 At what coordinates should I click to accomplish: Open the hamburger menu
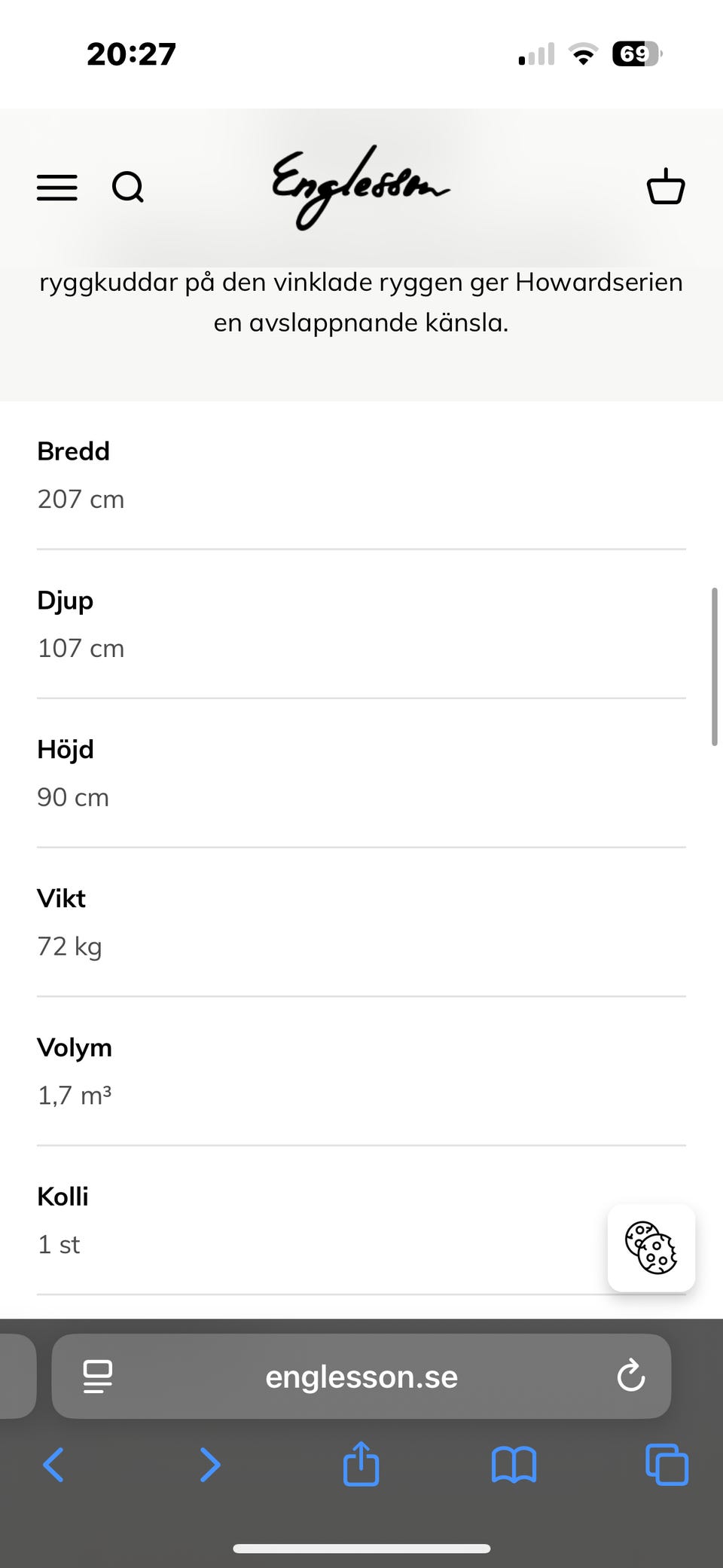pyautogui.click(x=57, y=188)
